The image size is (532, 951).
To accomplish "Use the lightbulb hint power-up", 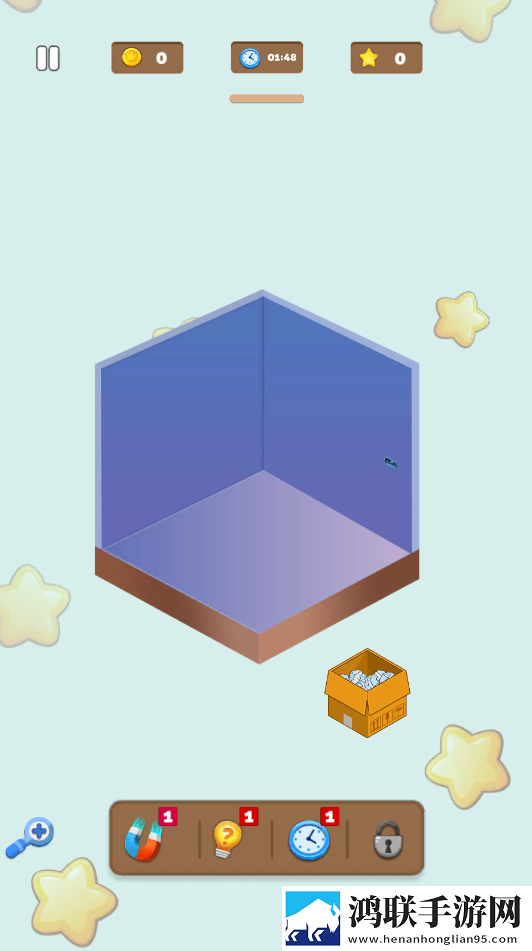I will click(x=227, y=839).
